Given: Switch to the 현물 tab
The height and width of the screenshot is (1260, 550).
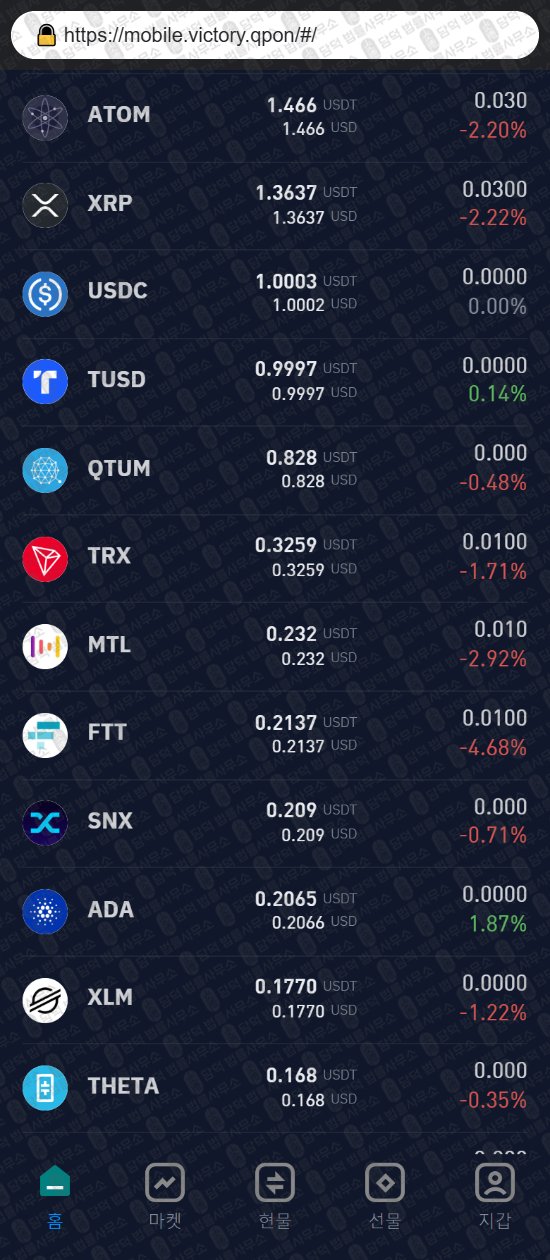Looking at the screenshot, I should 275,1197.
